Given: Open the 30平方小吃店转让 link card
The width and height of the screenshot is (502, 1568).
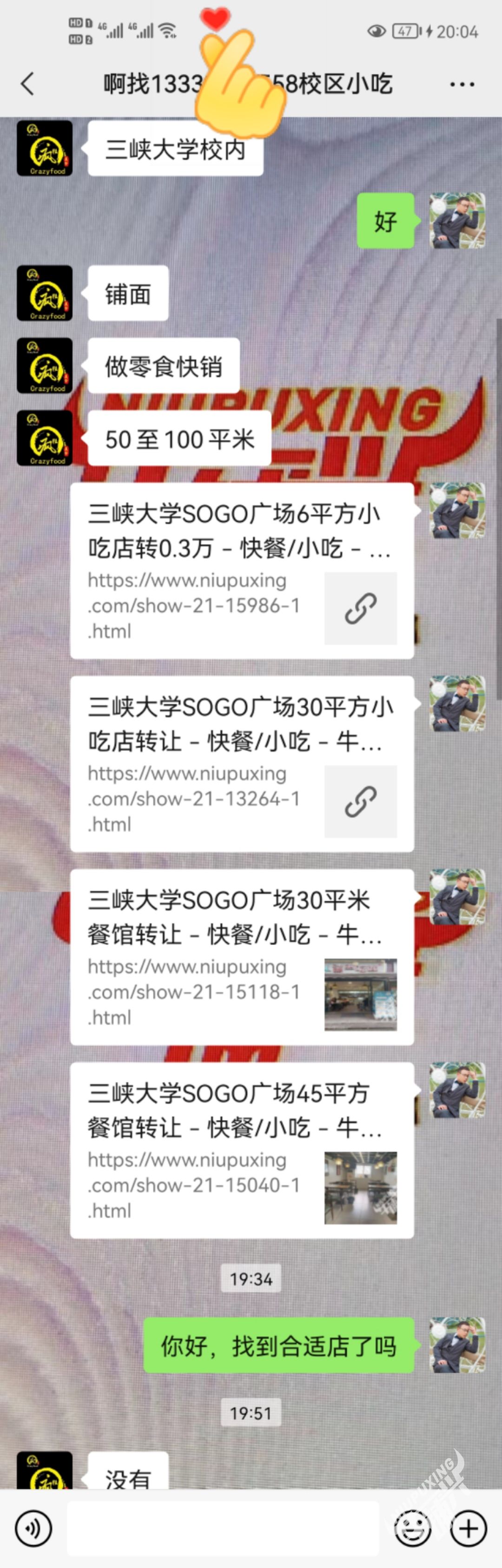Looking at the screenshot, I should (x=242, y=763).
